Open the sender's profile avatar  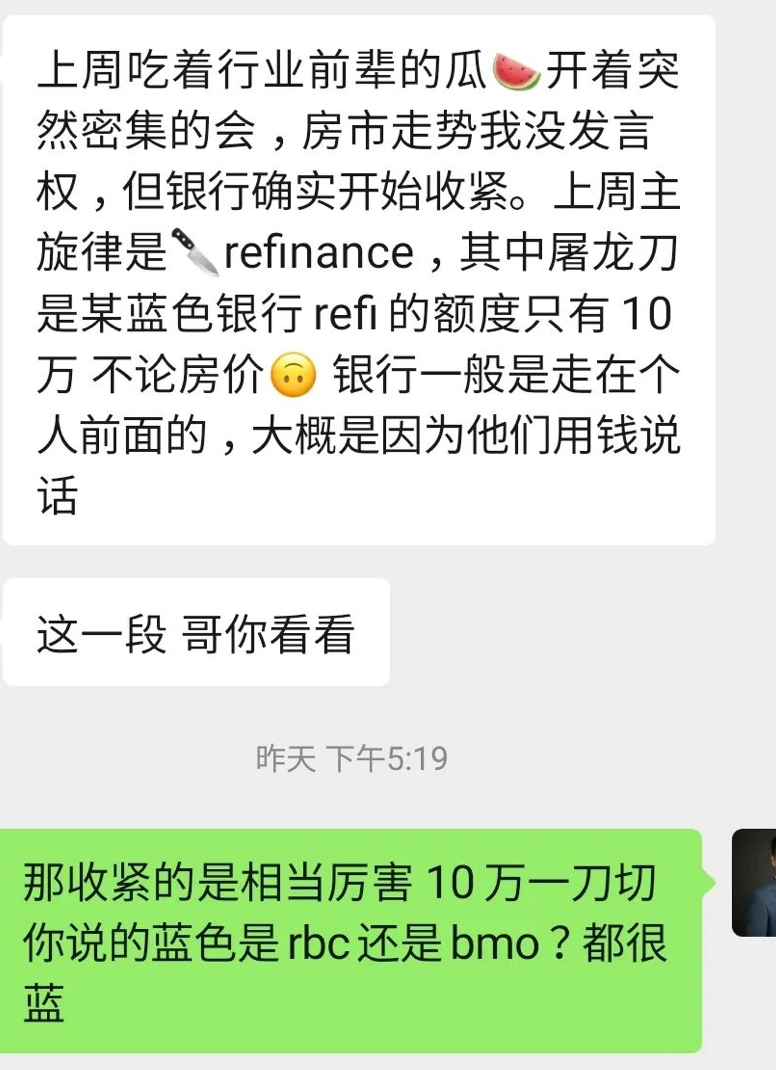point(754,882)
